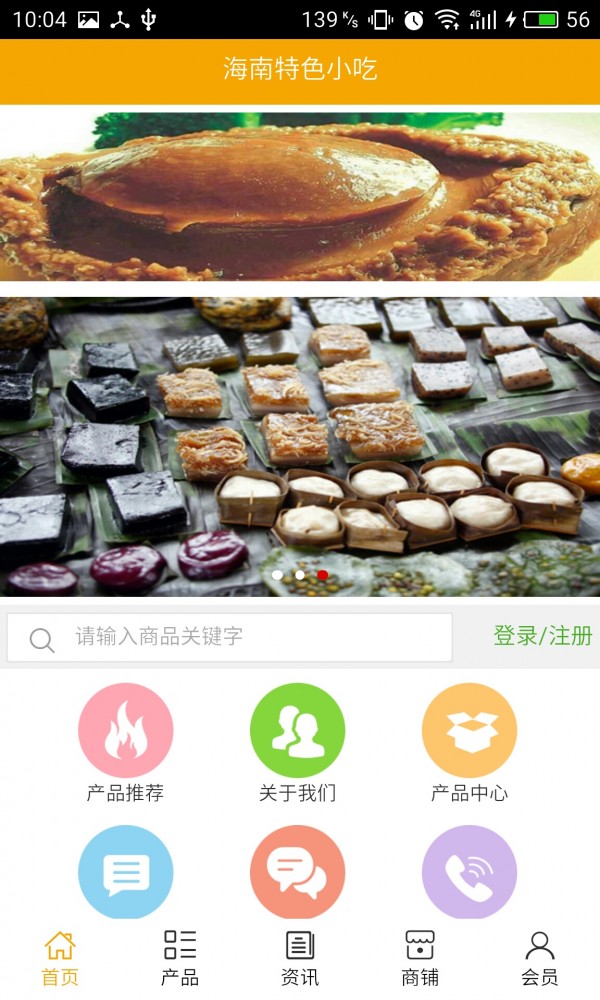The width and height of the screenshot is (600, 1000).
Task: Tap the purple phone call icon
Action: (469, 872)
